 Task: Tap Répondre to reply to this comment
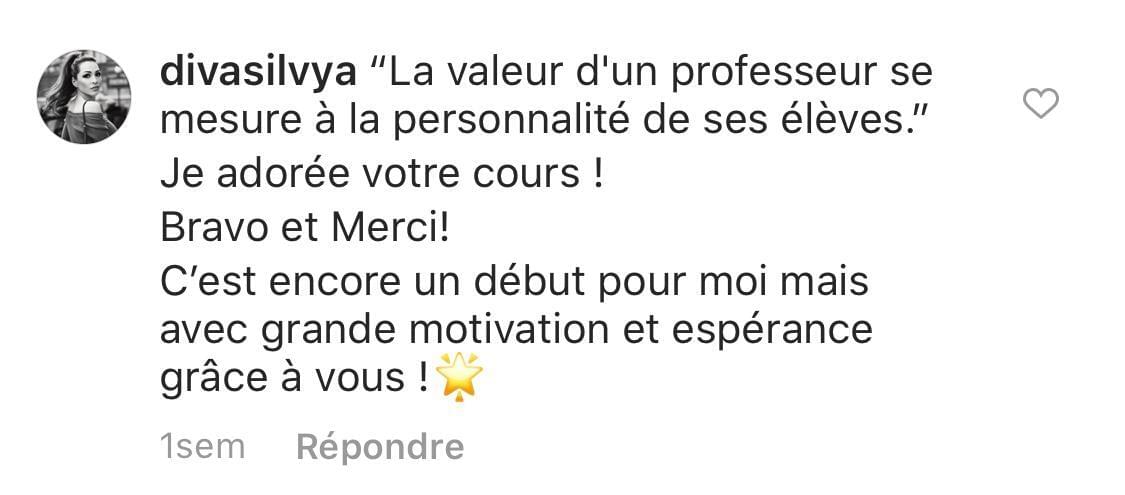click(x=380, y=447)
